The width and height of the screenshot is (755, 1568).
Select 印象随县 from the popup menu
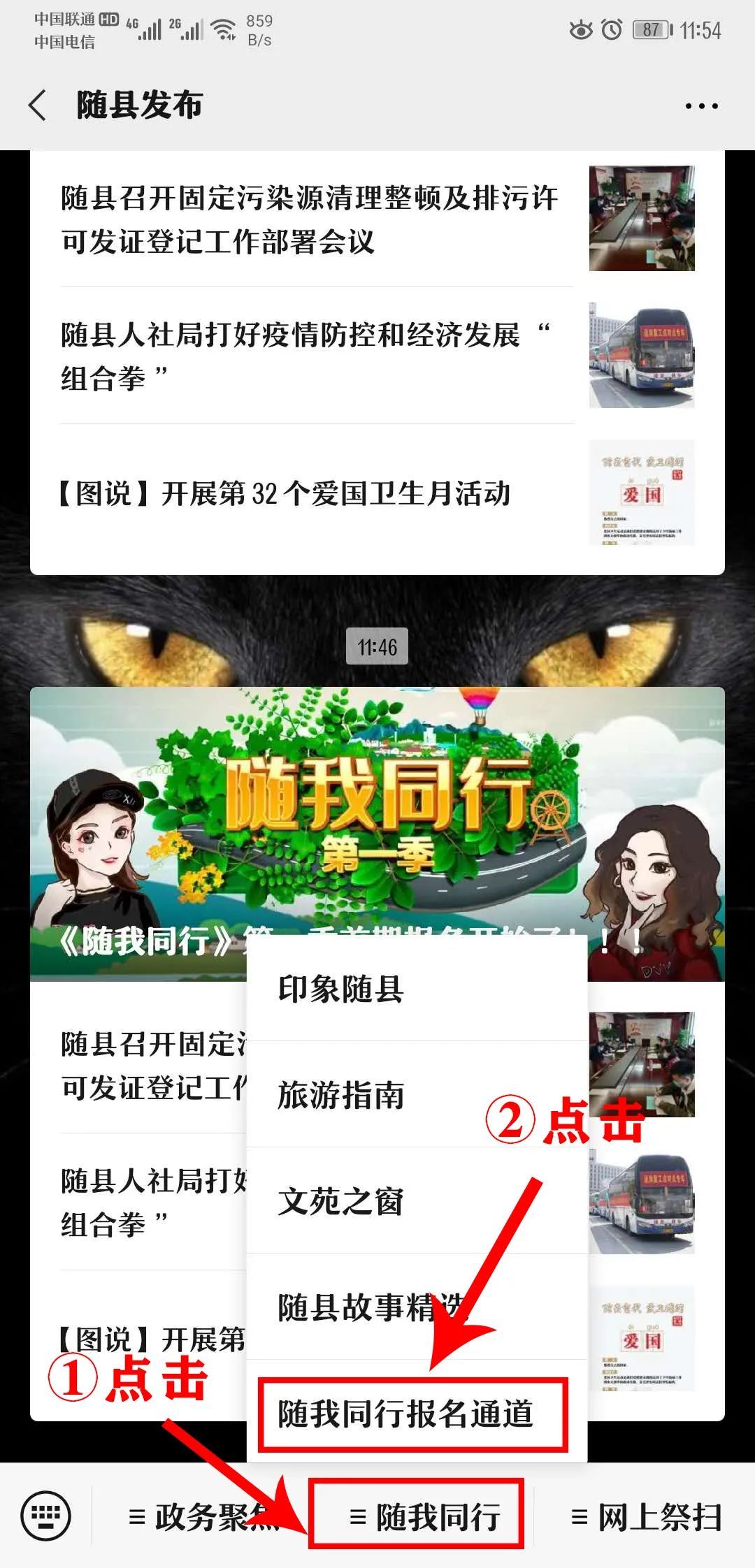point(416,989)
